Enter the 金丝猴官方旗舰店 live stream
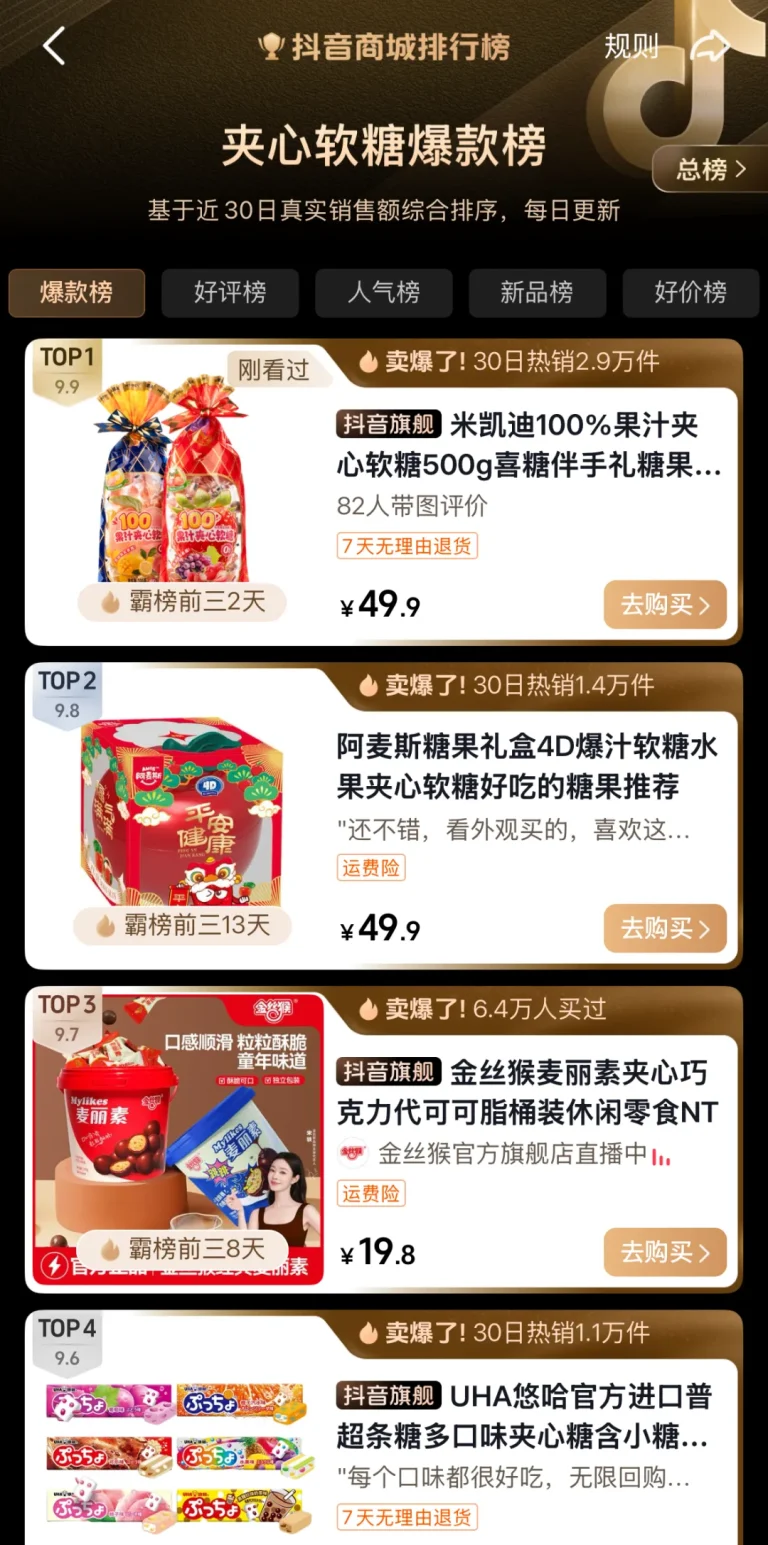This screenshot has width=768, height=1545. click(513, 1153)
